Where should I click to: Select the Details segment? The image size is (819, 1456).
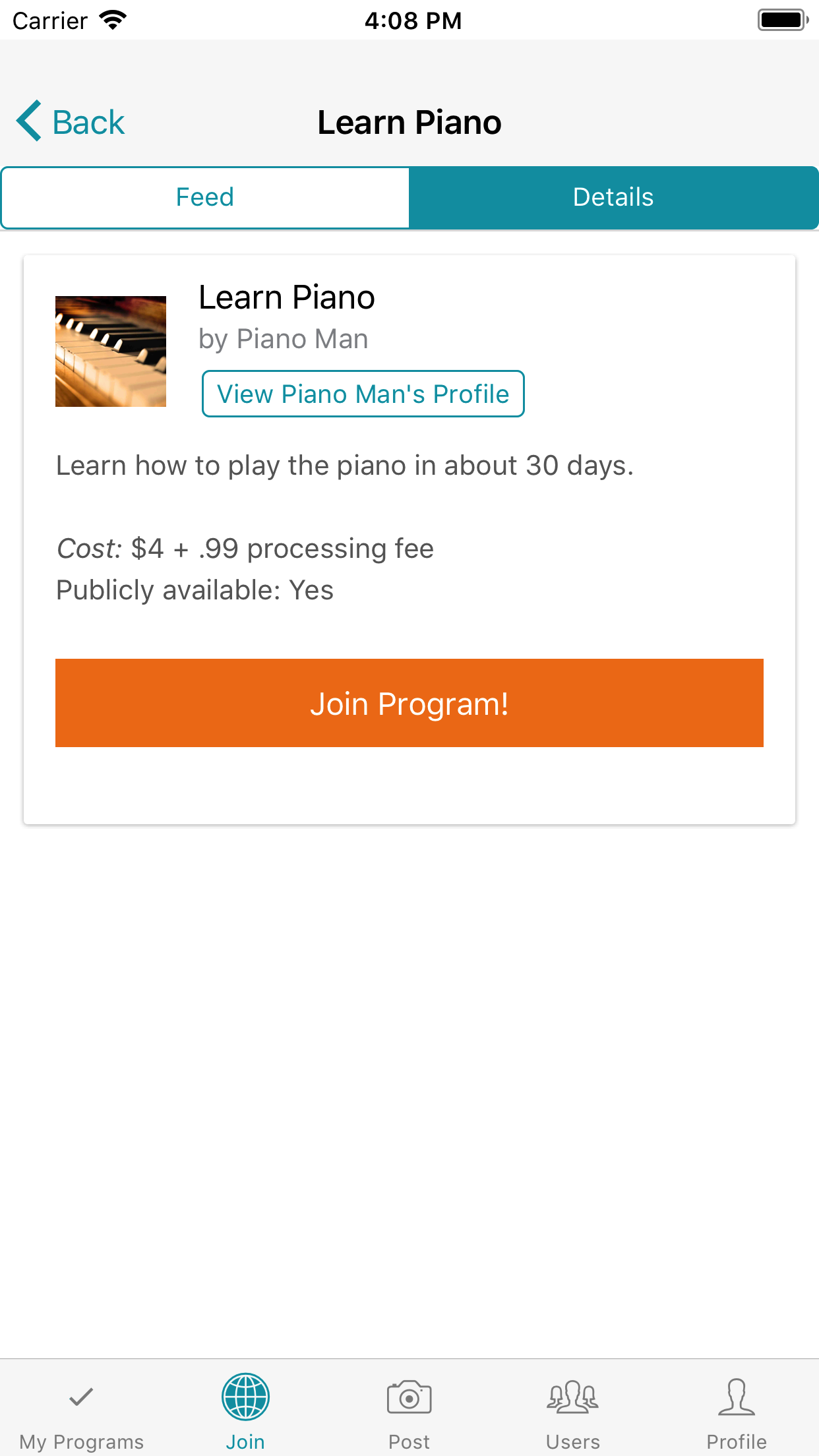[613, 197]
